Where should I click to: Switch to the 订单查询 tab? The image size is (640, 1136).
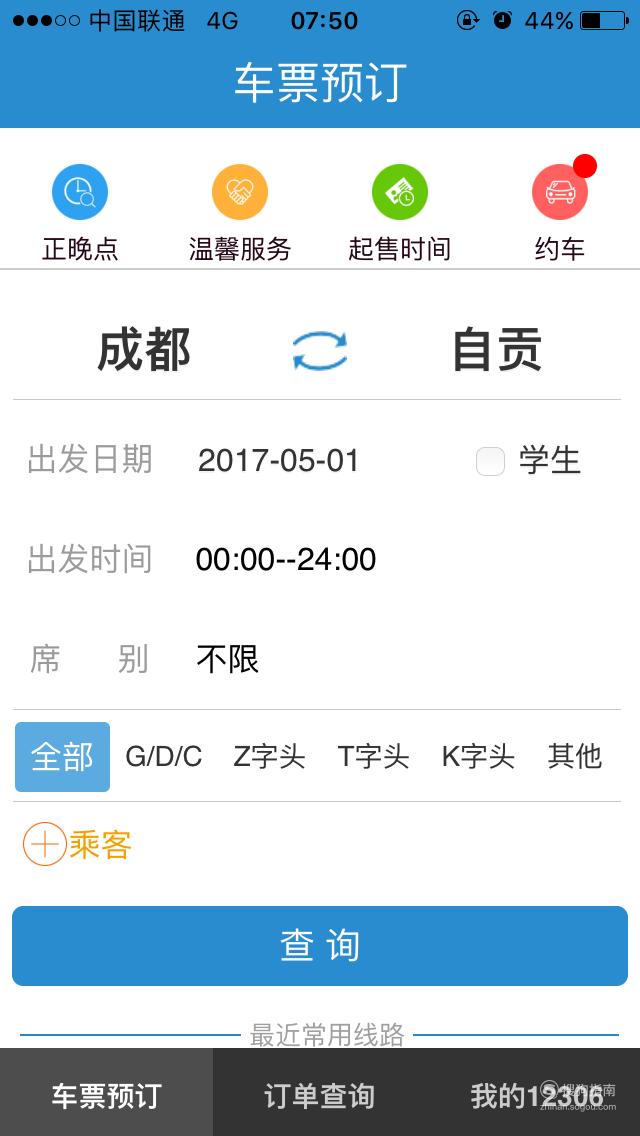coord(320,1096)
